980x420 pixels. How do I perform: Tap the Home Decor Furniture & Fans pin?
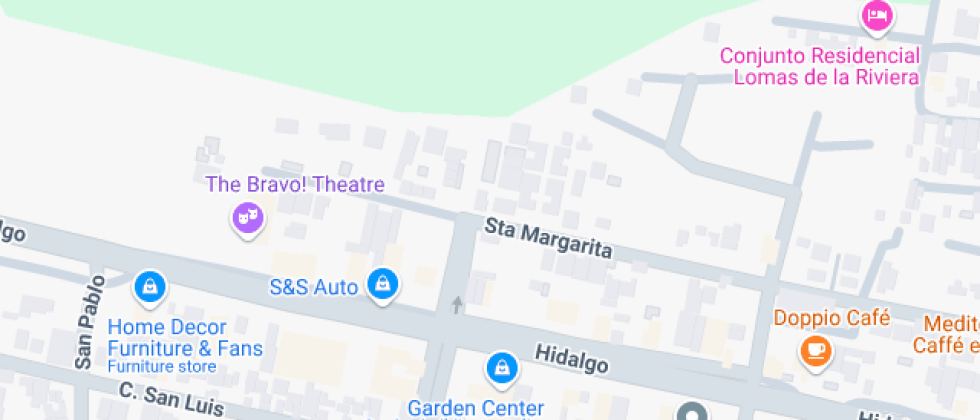pos(149,288)
